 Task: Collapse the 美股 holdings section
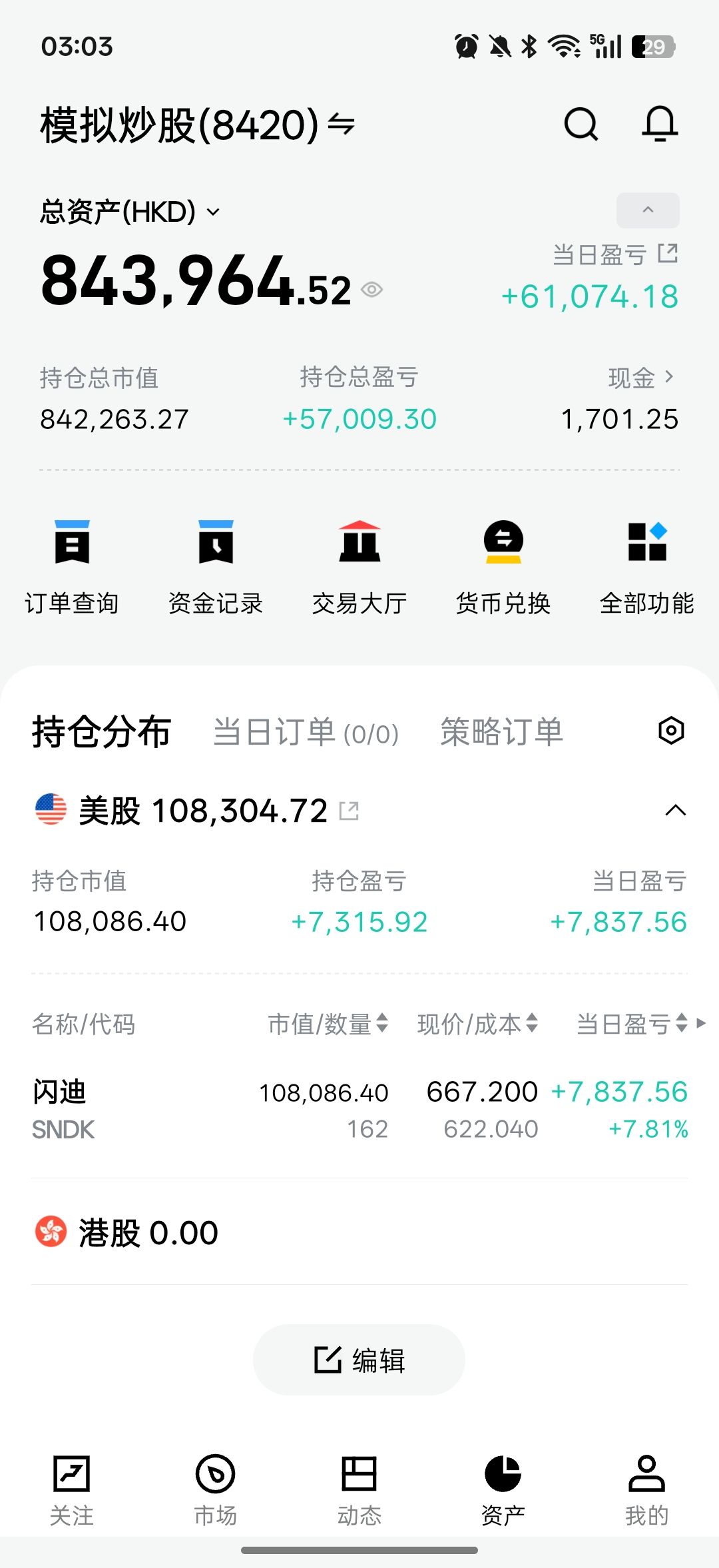(x=675, y=811)
